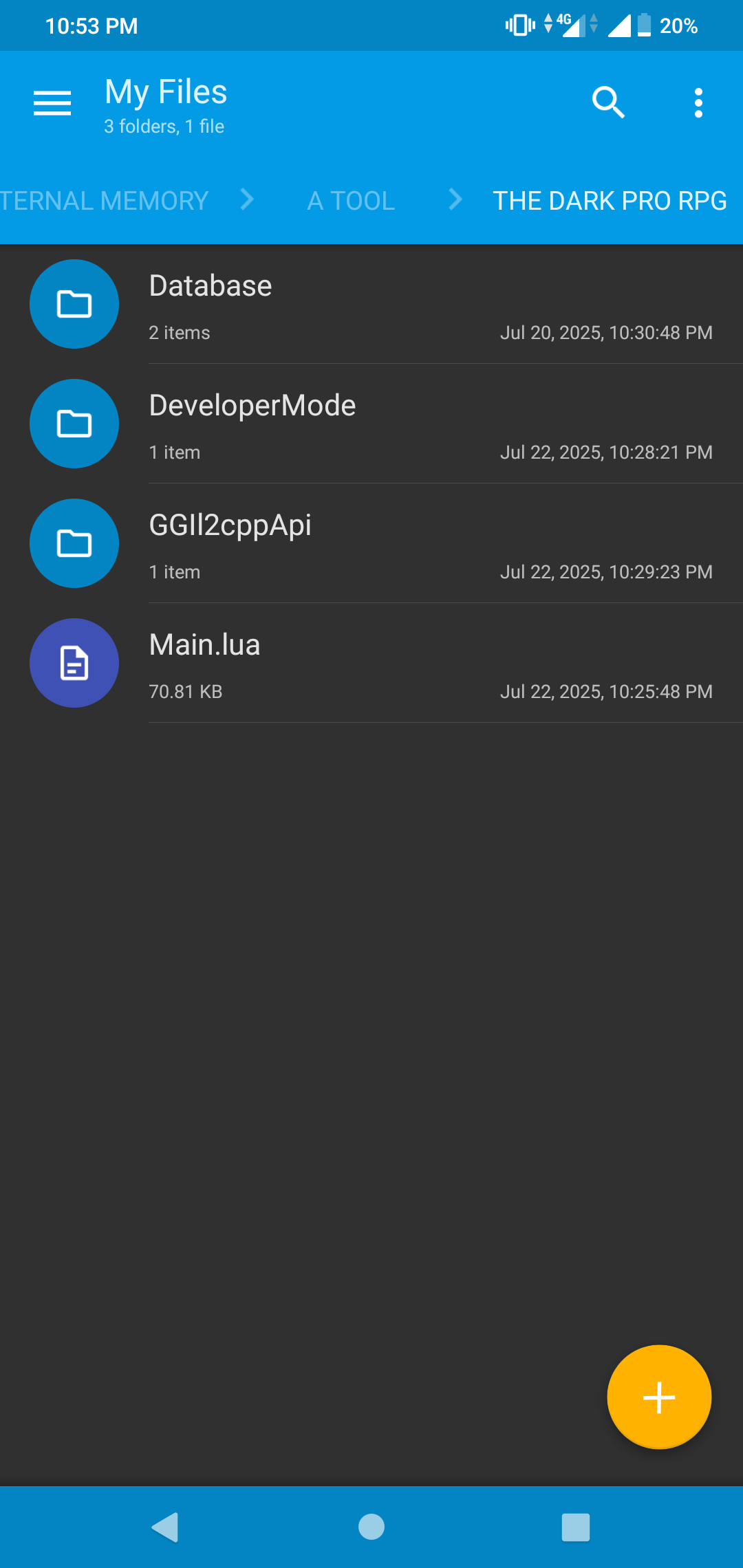
Task: Open the GGIl2cppApi folder
Action: click(371, 543)
